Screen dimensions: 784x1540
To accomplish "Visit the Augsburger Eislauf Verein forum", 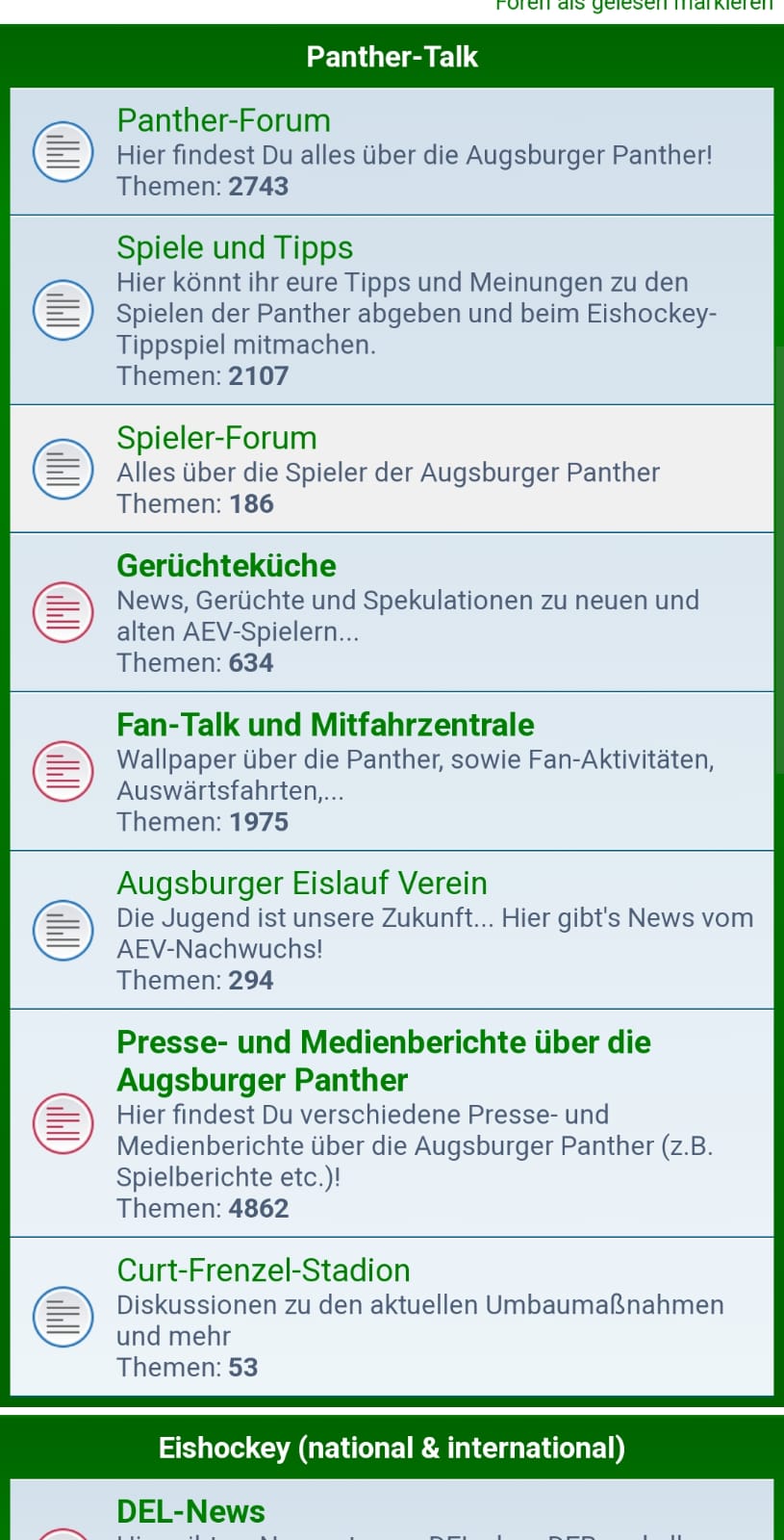I will pos(301,884).
